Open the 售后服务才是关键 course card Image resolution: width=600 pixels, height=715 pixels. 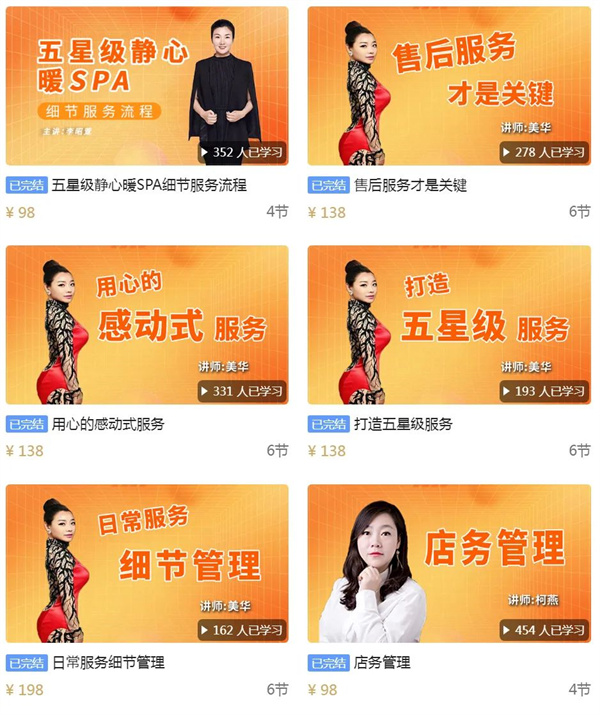(449, 87)
